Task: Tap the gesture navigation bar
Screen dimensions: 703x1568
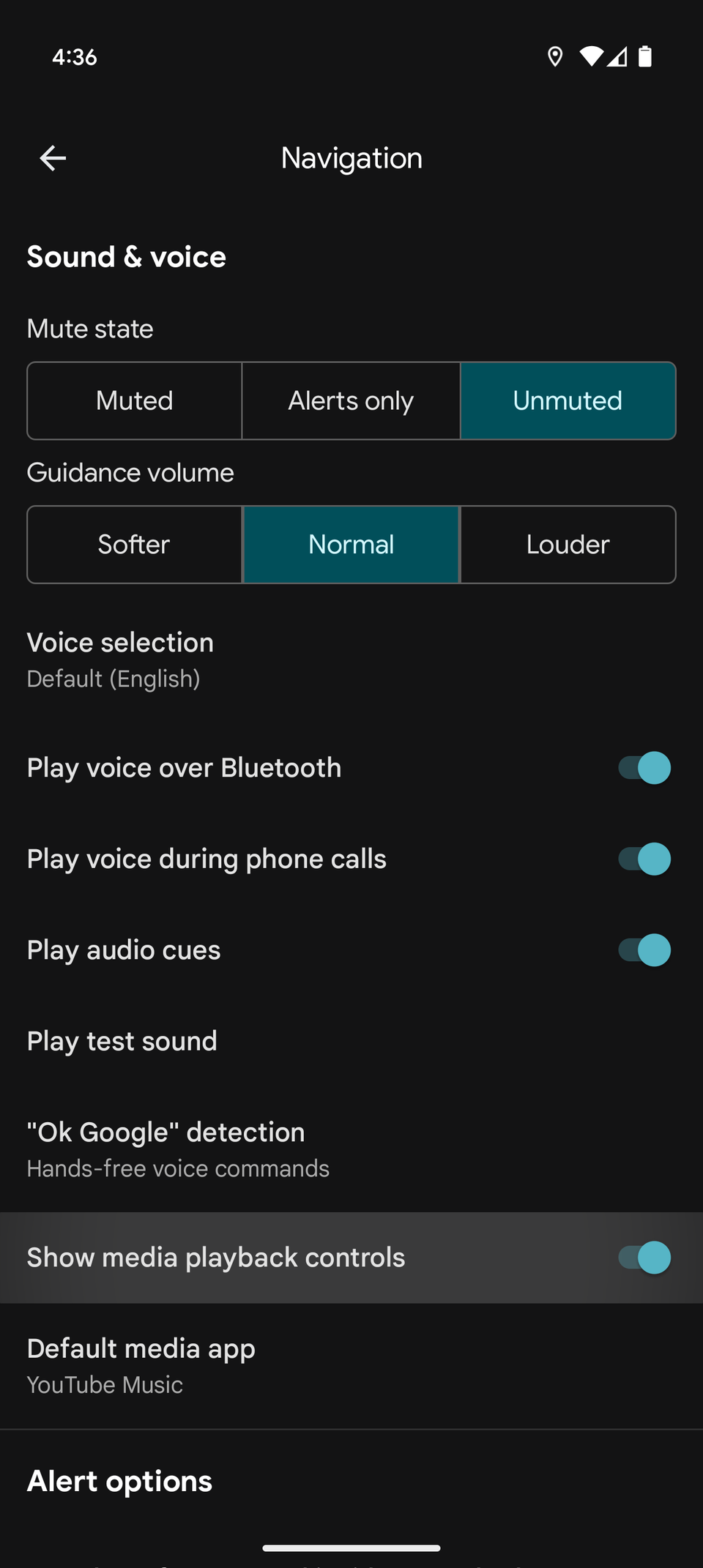Action: [x=351, y=1547]
